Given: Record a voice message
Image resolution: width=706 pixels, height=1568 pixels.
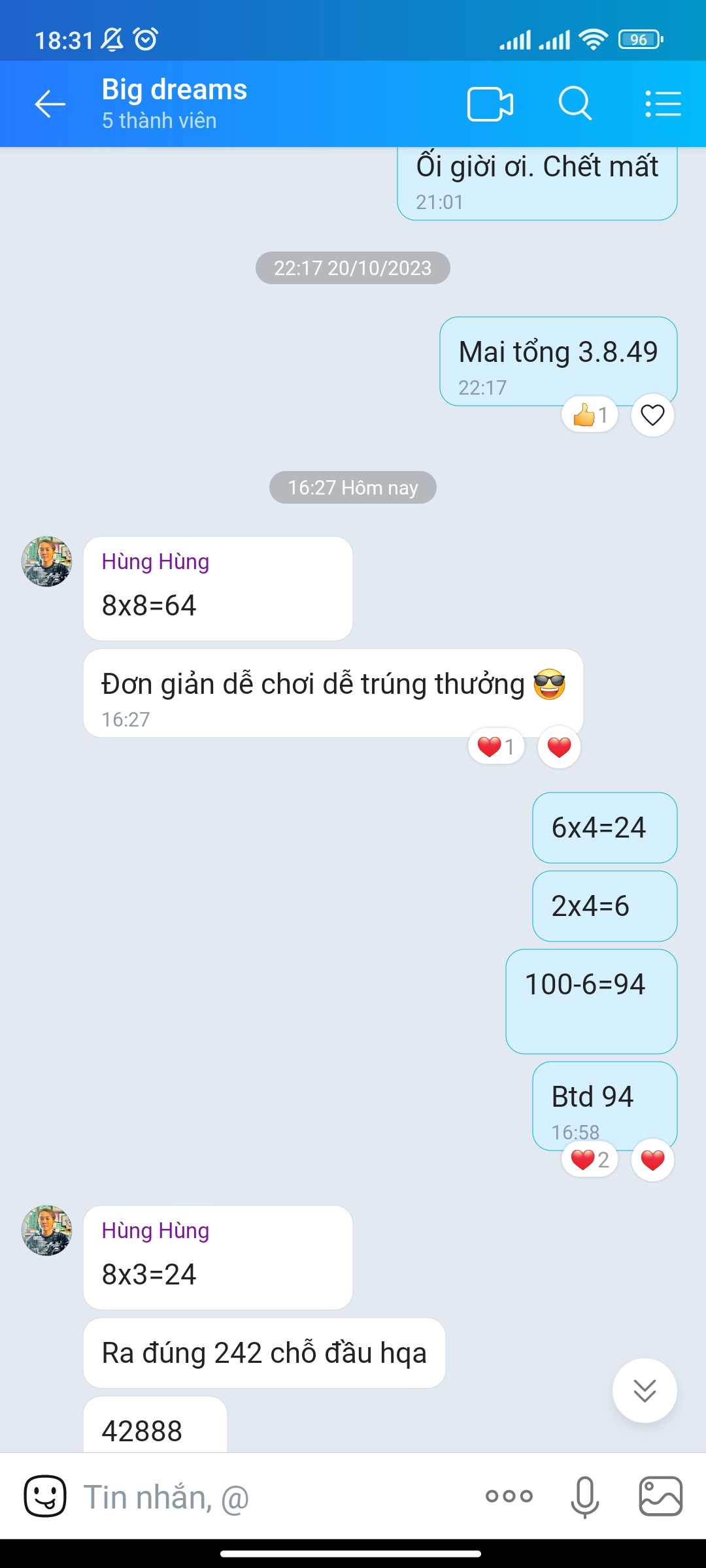Looking at the screenshot, I should point(584,1496).
